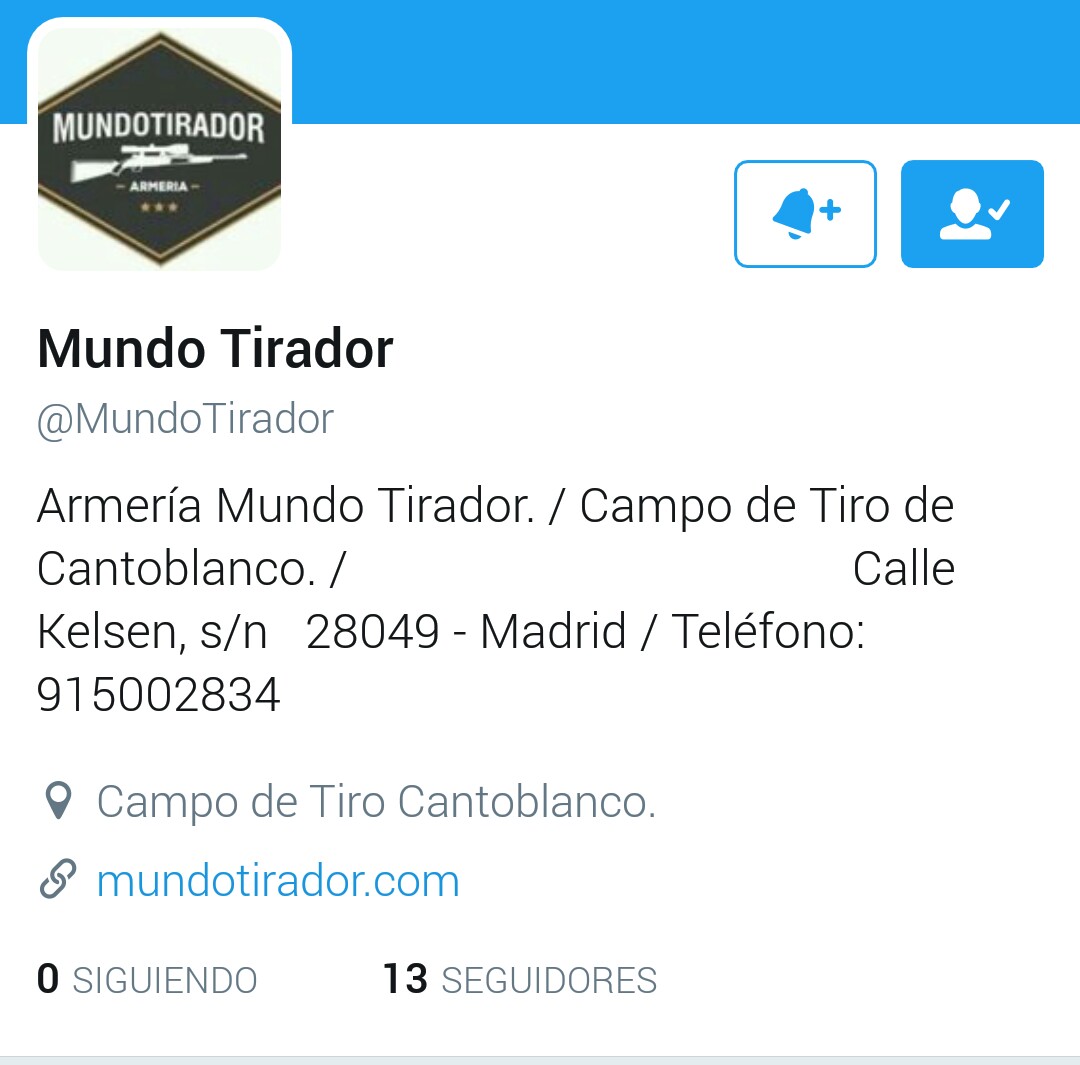Turn on notifications with the bell button
1080x1065 pixels.
[805, 214]
